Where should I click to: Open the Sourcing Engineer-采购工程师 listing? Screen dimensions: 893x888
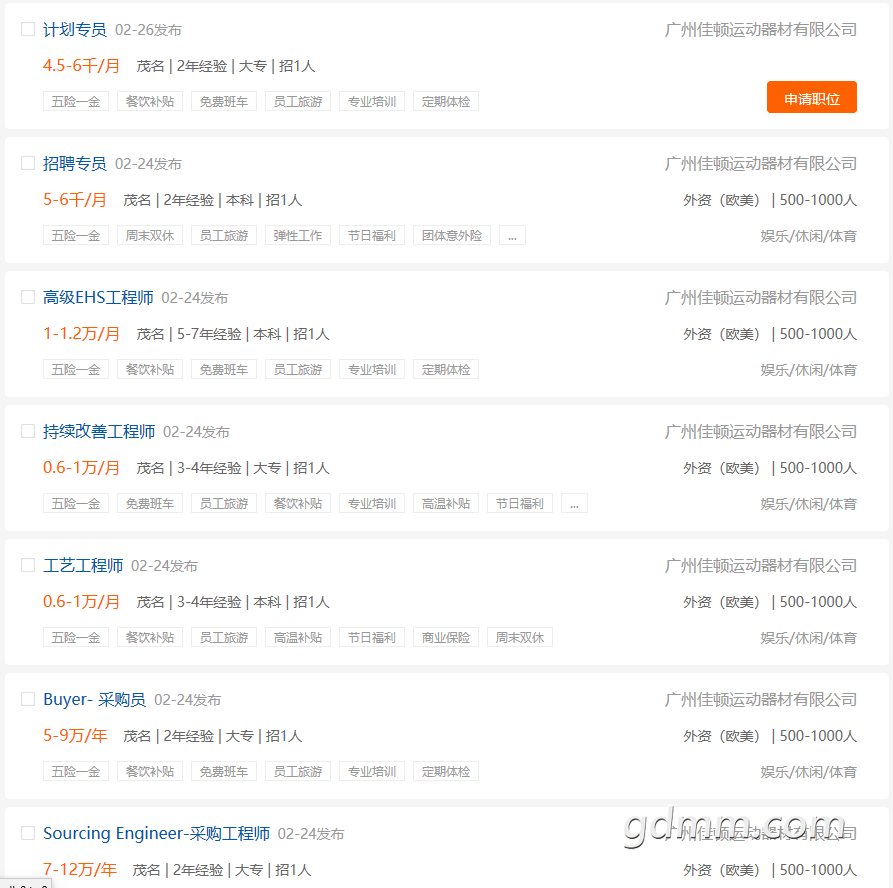point(156,834)
